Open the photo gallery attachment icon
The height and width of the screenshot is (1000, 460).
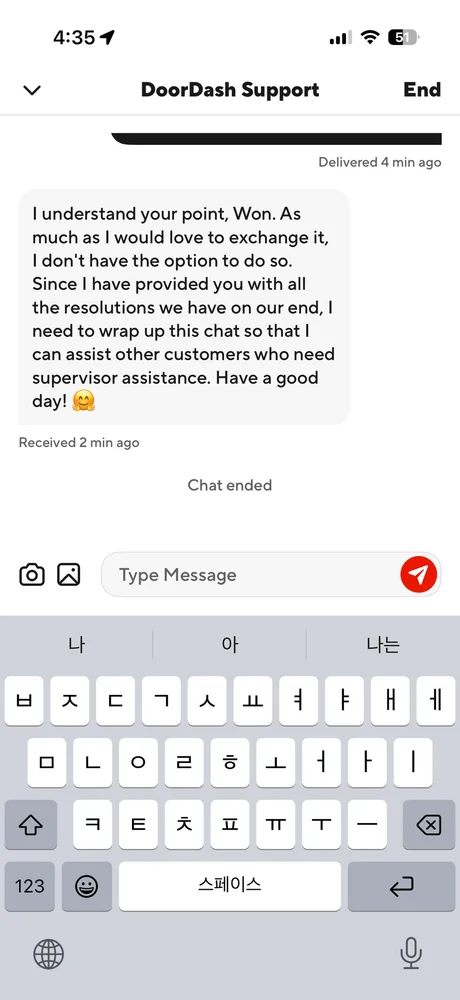pyautogui.click(x=68, y=575)
